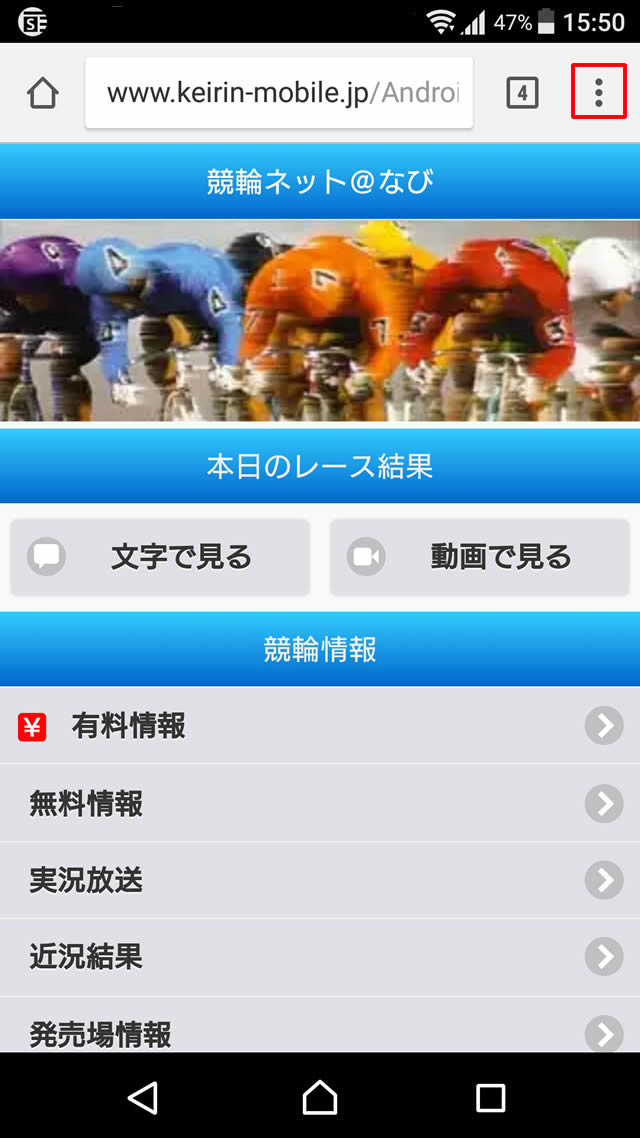
Task: Open the tab switcher showing 4 tabs
Action: pos(522,93)
